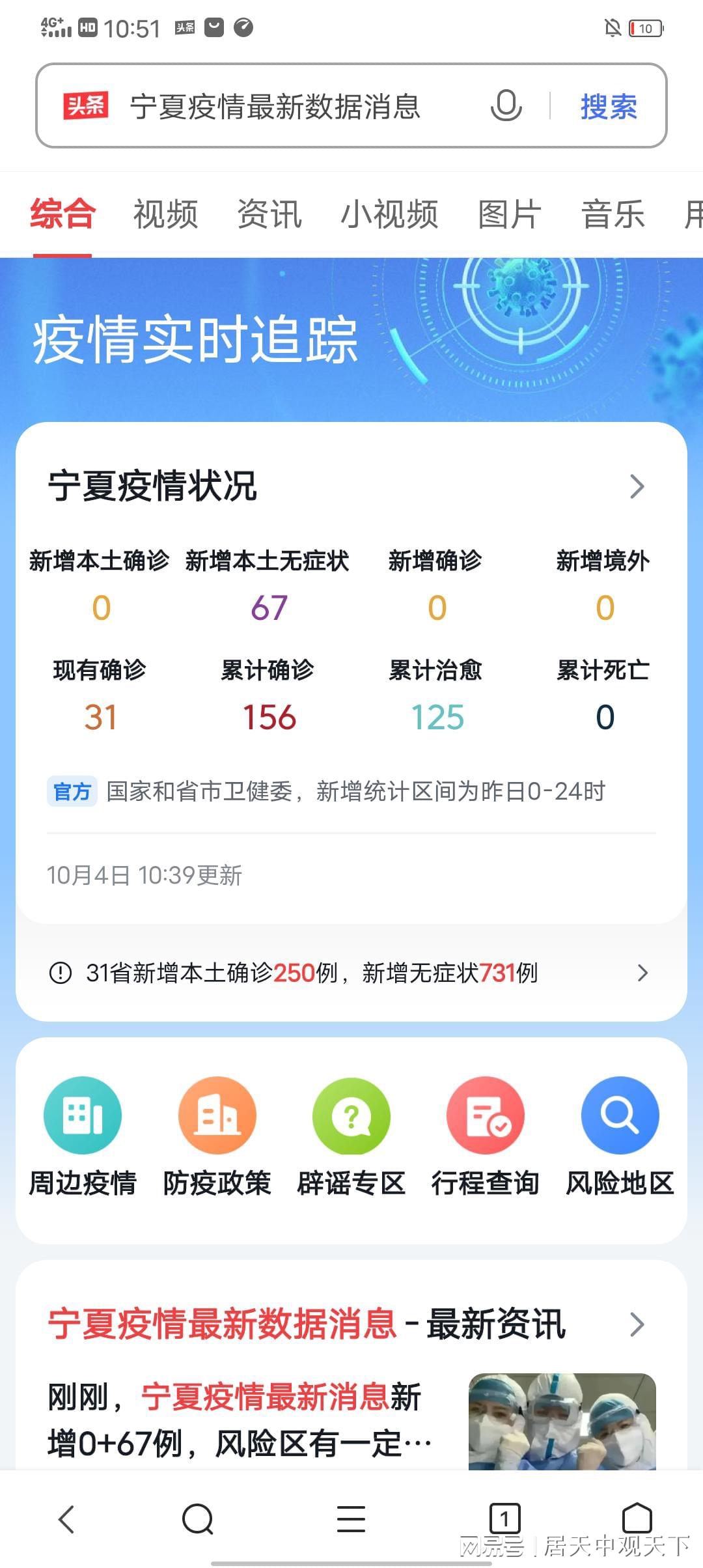Image resolution: width=703 pixels, height=1568 pixels.
Task: Open the 防疫政策 (prevention policy) icon
Action: [x=217, y=1115]
